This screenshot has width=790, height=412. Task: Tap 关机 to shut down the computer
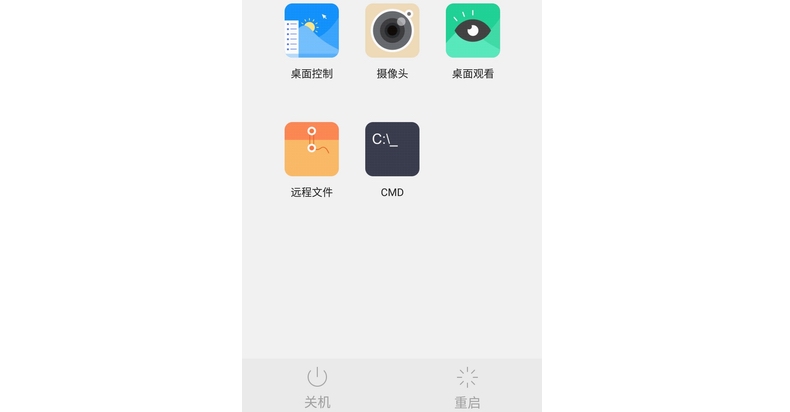coord(317,387)
